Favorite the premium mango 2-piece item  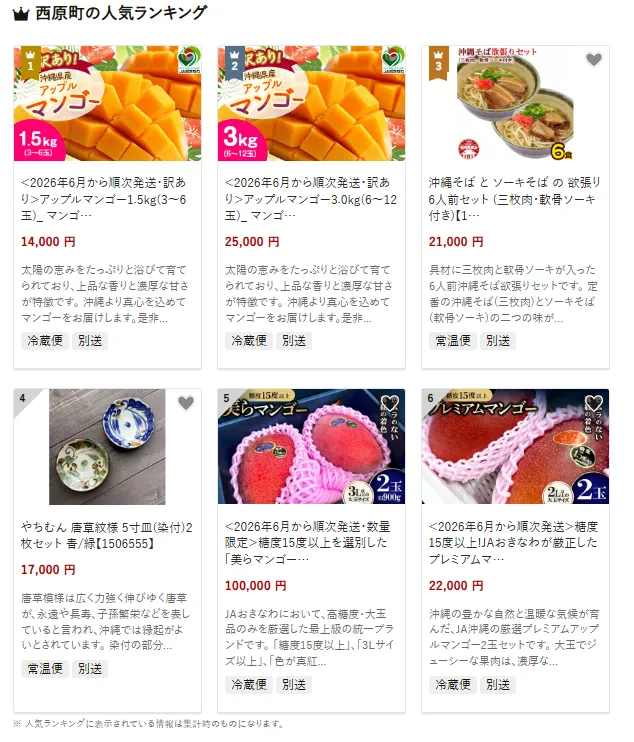594,403
